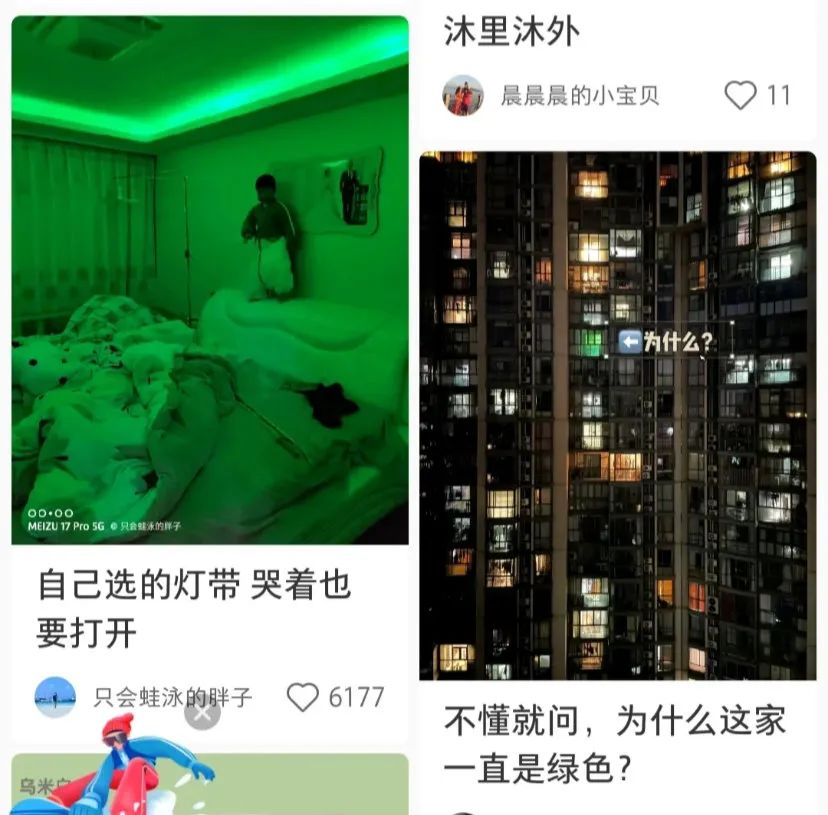828x815 pixels.
Task: Open the 沐里沐外 post title
Action: coord(511,32)
